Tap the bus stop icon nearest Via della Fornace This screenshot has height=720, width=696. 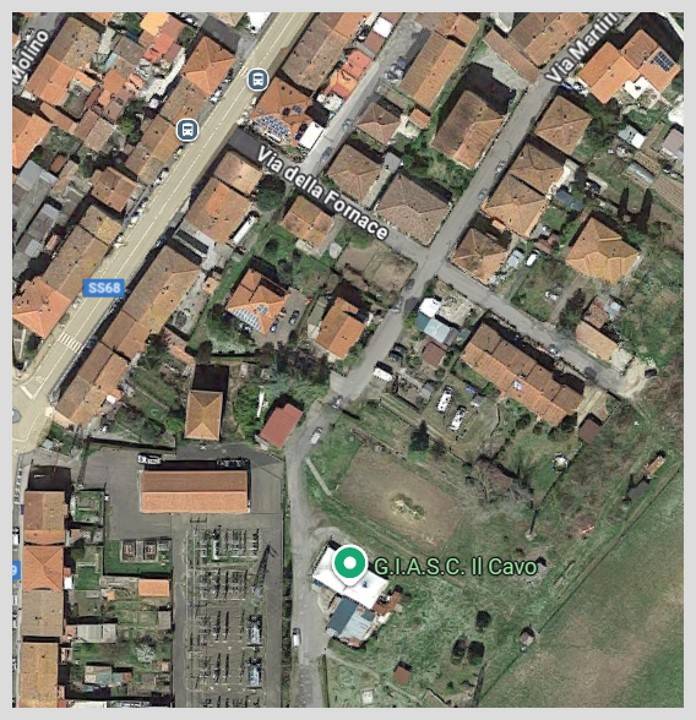pyautogui.click(x=186, y=129)
